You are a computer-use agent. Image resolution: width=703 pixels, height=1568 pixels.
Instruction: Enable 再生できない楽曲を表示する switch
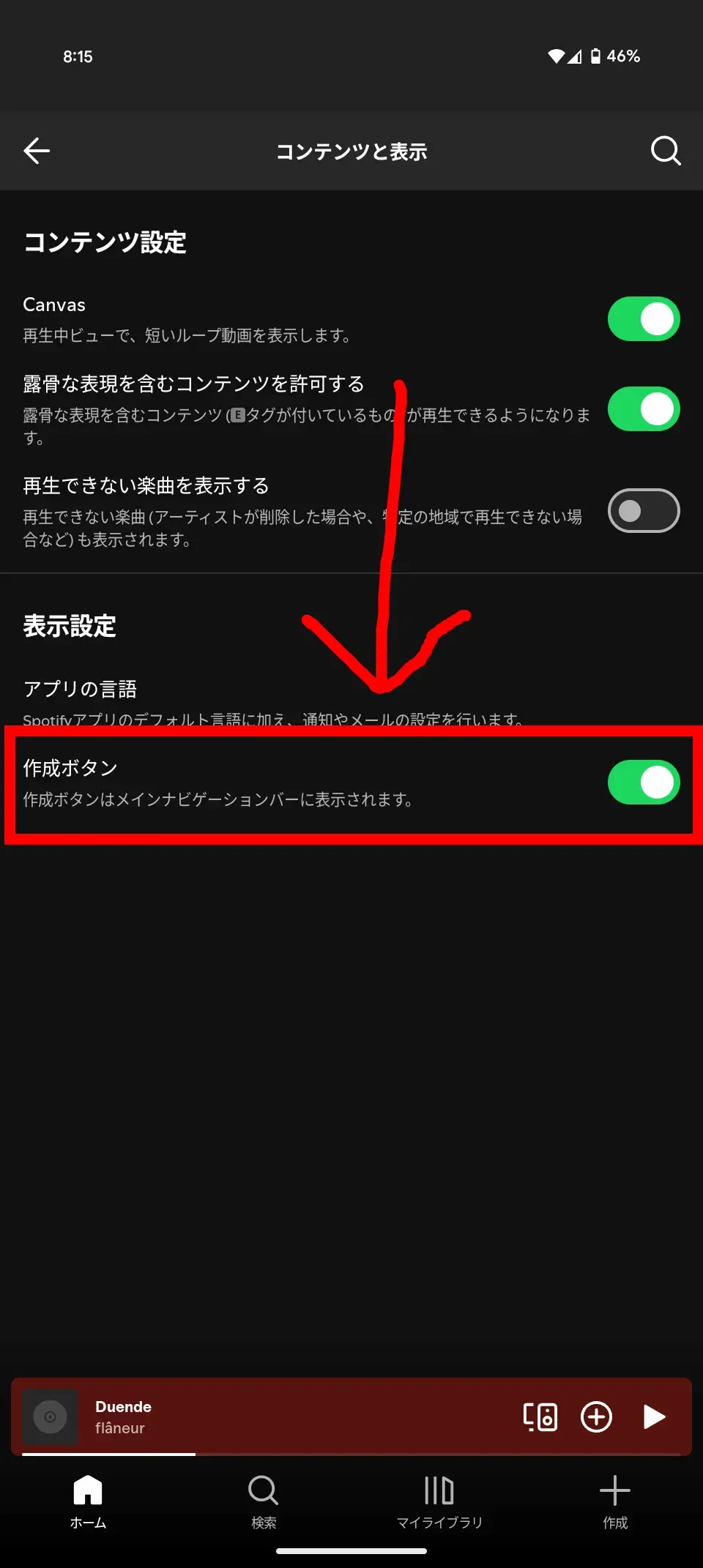(x=644, y=511)
